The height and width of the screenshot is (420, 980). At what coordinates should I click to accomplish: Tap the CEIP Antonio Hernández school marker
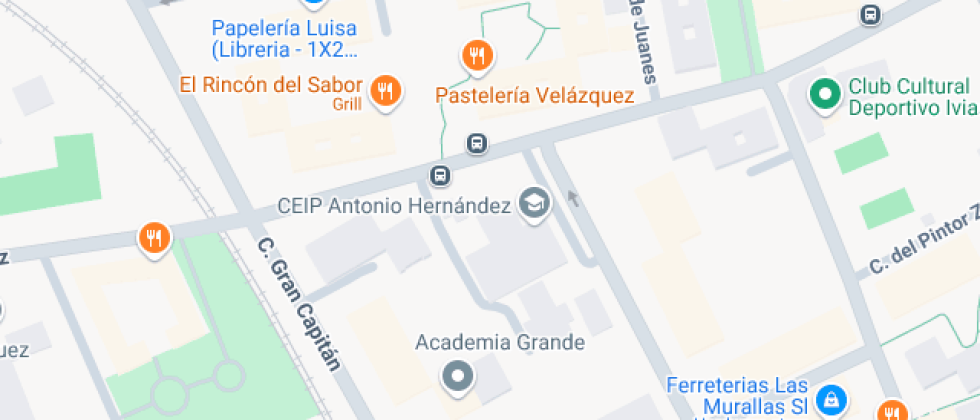(x=534, y=204)
